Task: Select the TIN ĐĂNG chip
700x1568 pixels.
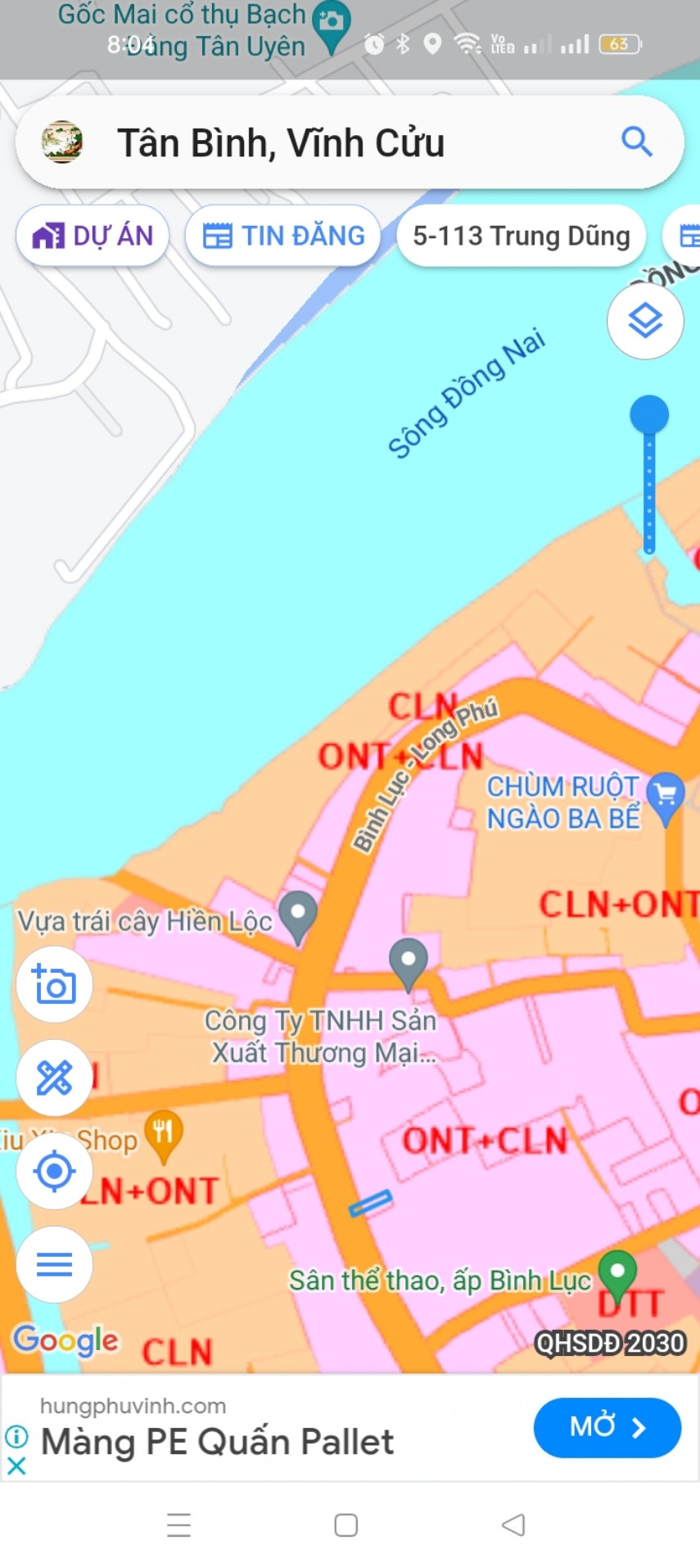Action: 283,236
